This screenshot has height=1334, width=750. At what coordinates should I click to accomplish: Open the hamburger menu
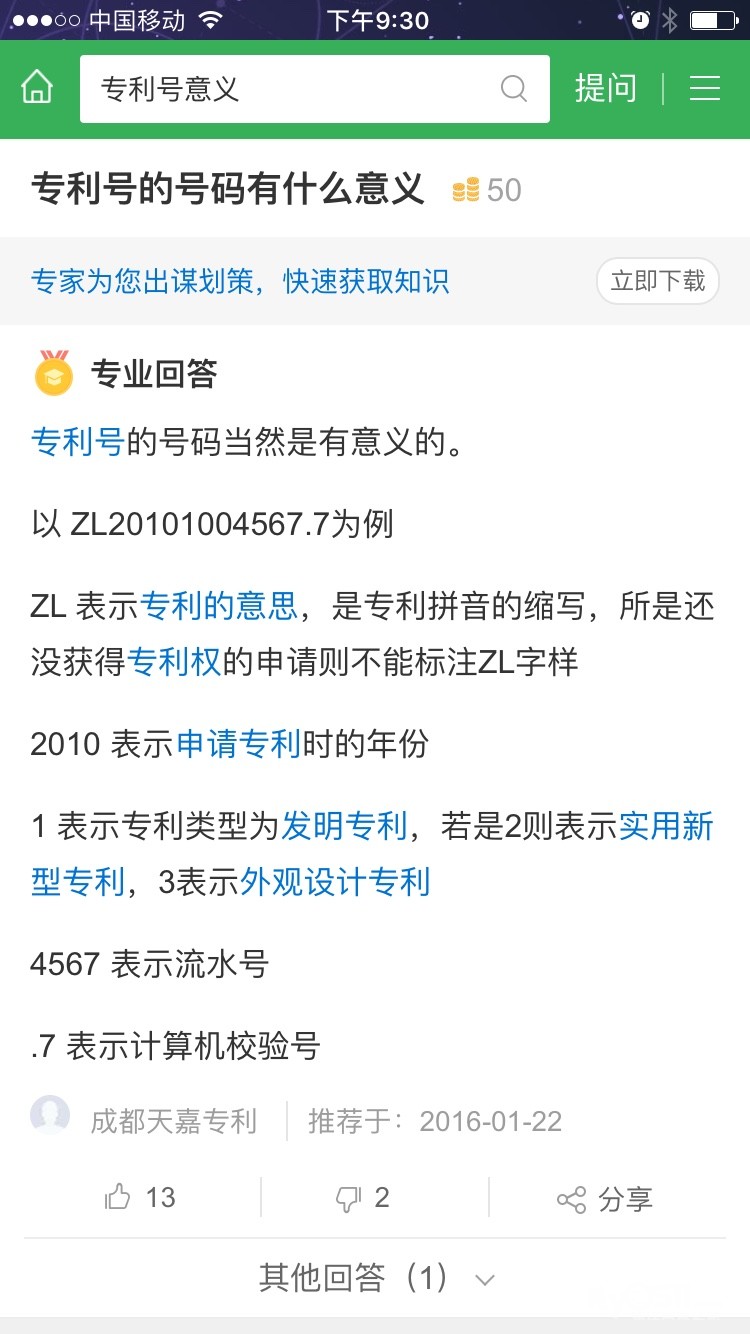click(705, 88)
